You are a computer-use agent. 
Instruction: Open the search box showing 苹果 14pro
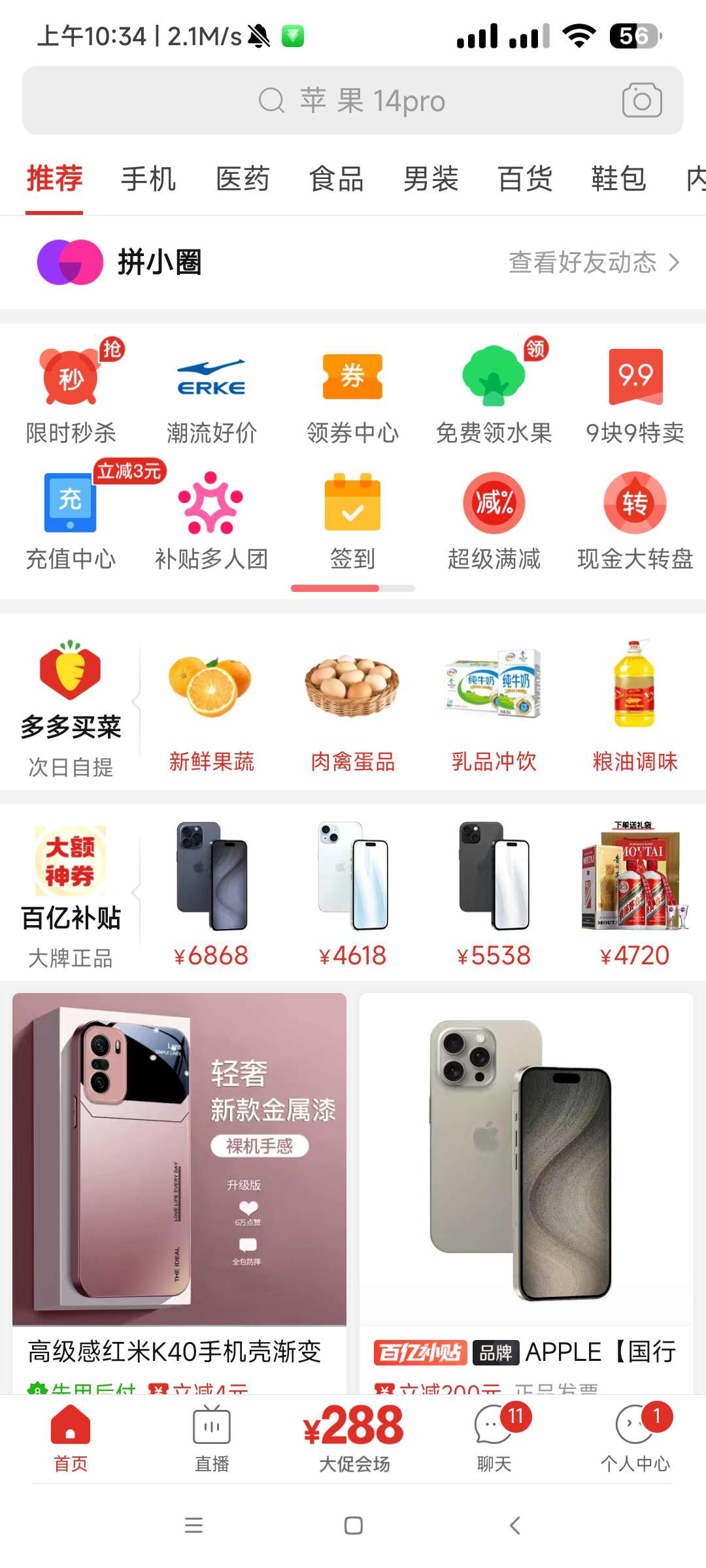point(353,101)
